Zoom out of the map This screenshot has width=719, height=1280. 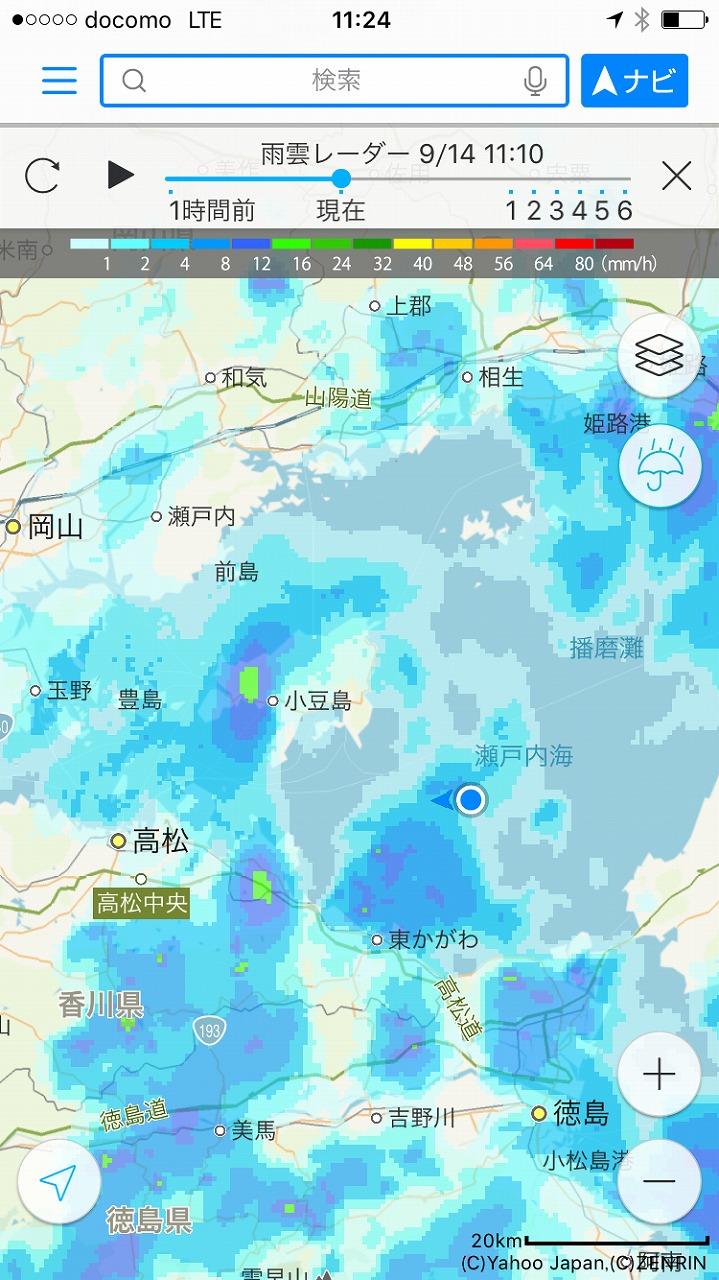point(659,1181)
